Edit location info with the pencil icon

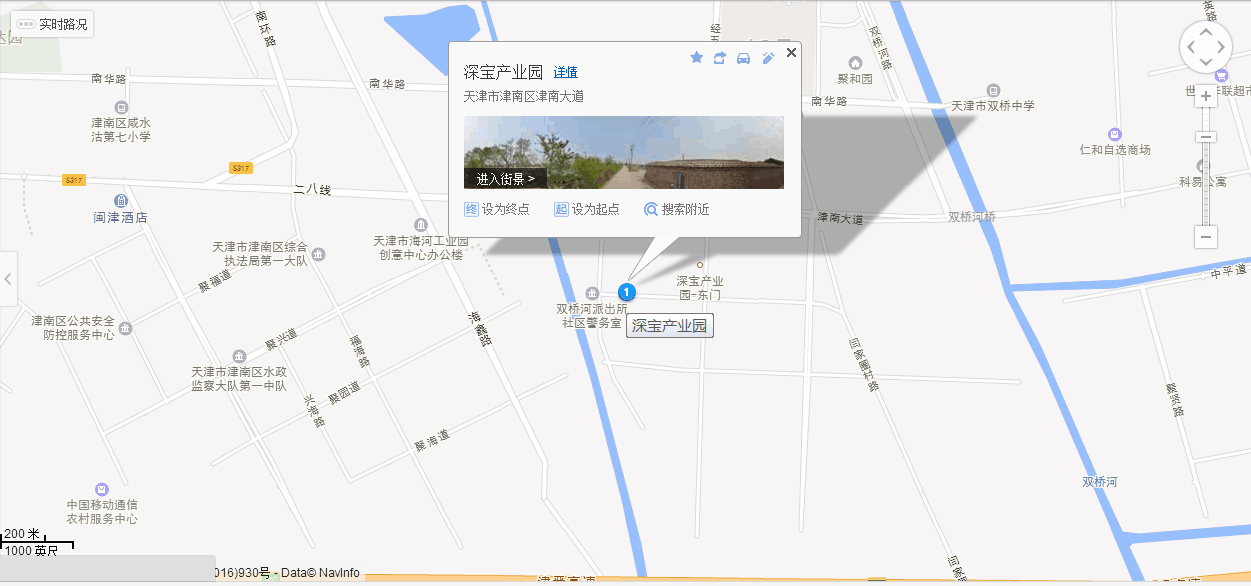point(768,58)
